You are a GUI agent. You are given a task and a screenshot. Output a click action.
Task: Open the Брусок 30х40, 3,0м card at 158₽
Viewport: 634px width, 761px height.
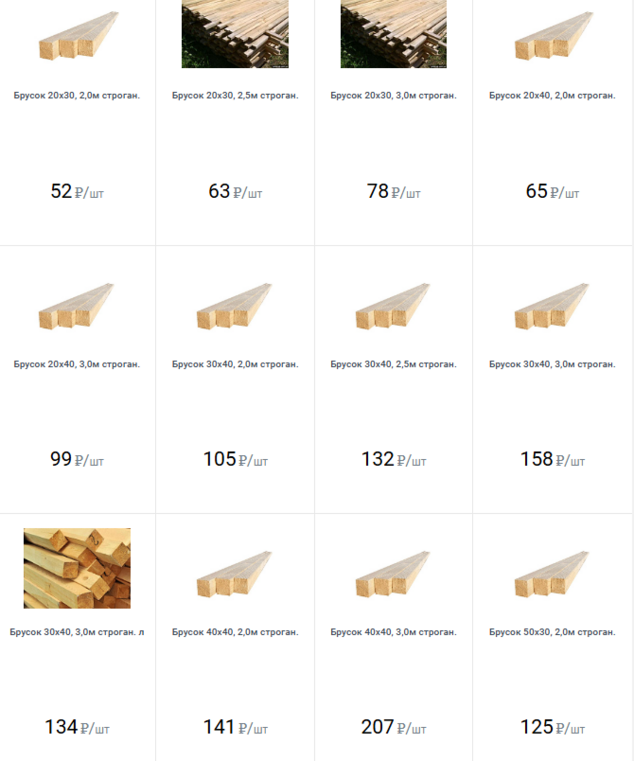click(x=552, y=364)
